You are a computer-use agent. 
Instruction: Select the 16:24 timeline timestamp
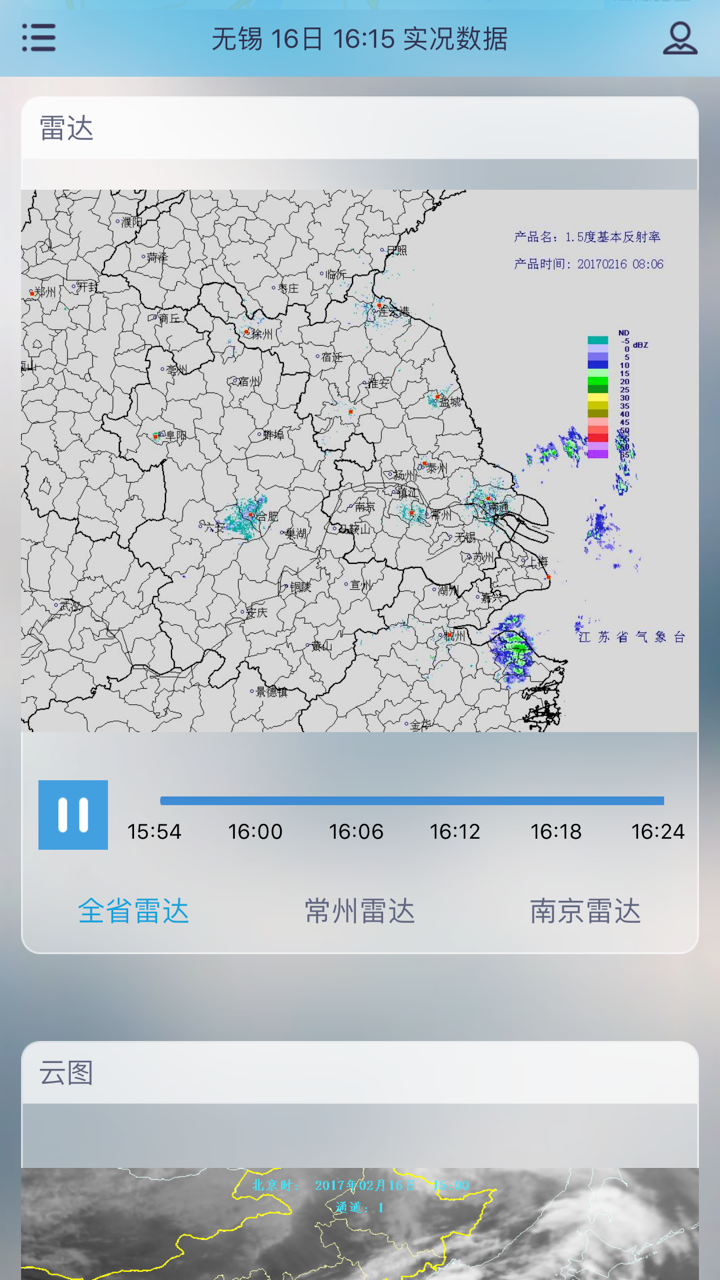click(657, 831)
